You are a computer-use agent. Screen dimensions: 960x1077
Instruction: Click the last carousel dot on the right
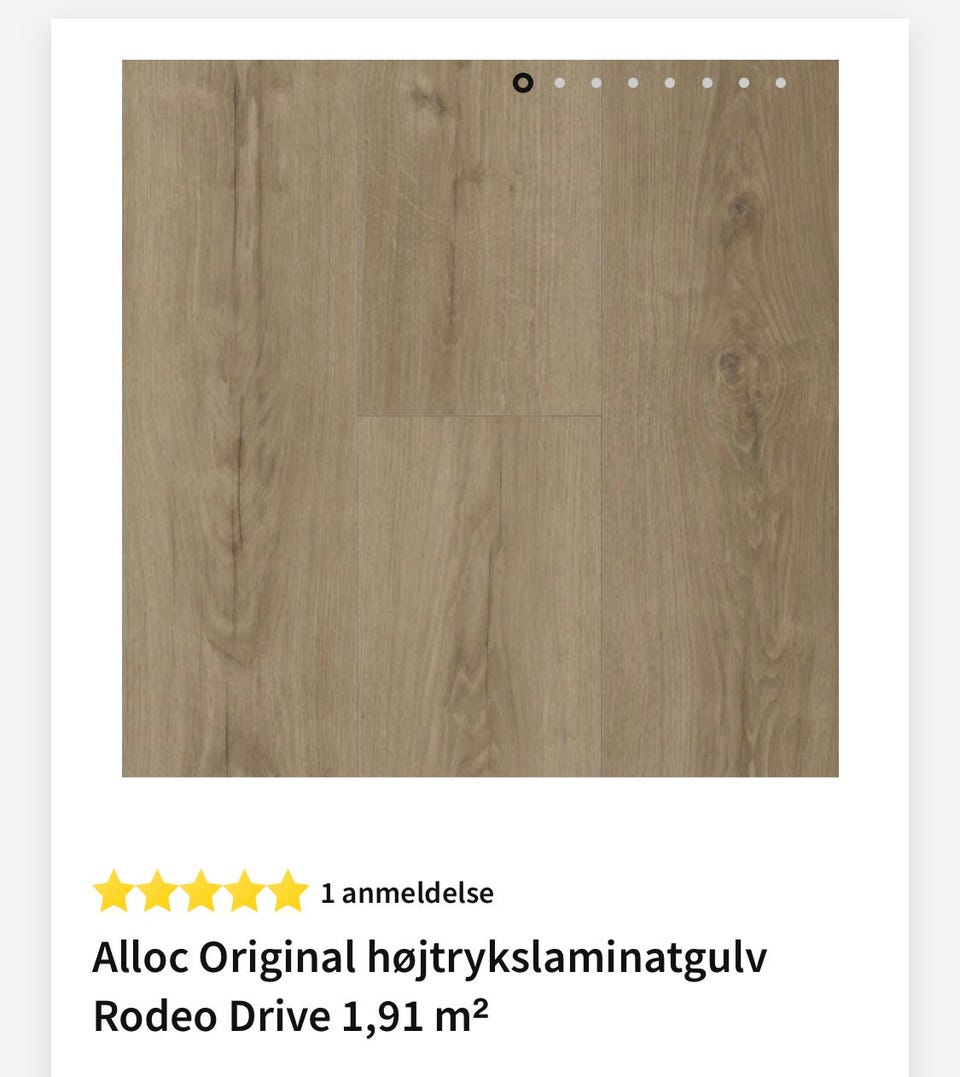coord(779,83)
